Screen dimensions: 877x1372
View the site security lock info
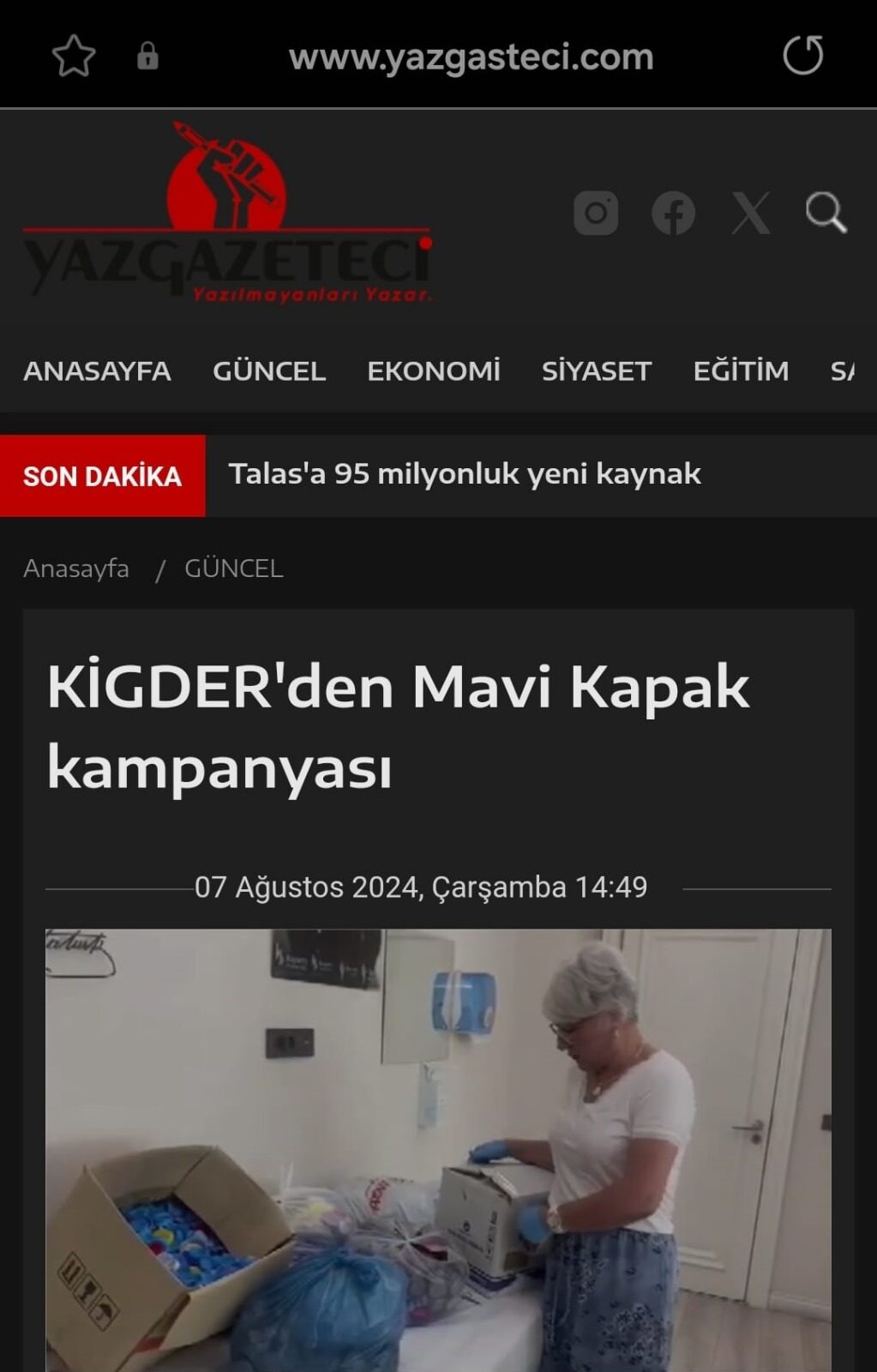(147, 57)
